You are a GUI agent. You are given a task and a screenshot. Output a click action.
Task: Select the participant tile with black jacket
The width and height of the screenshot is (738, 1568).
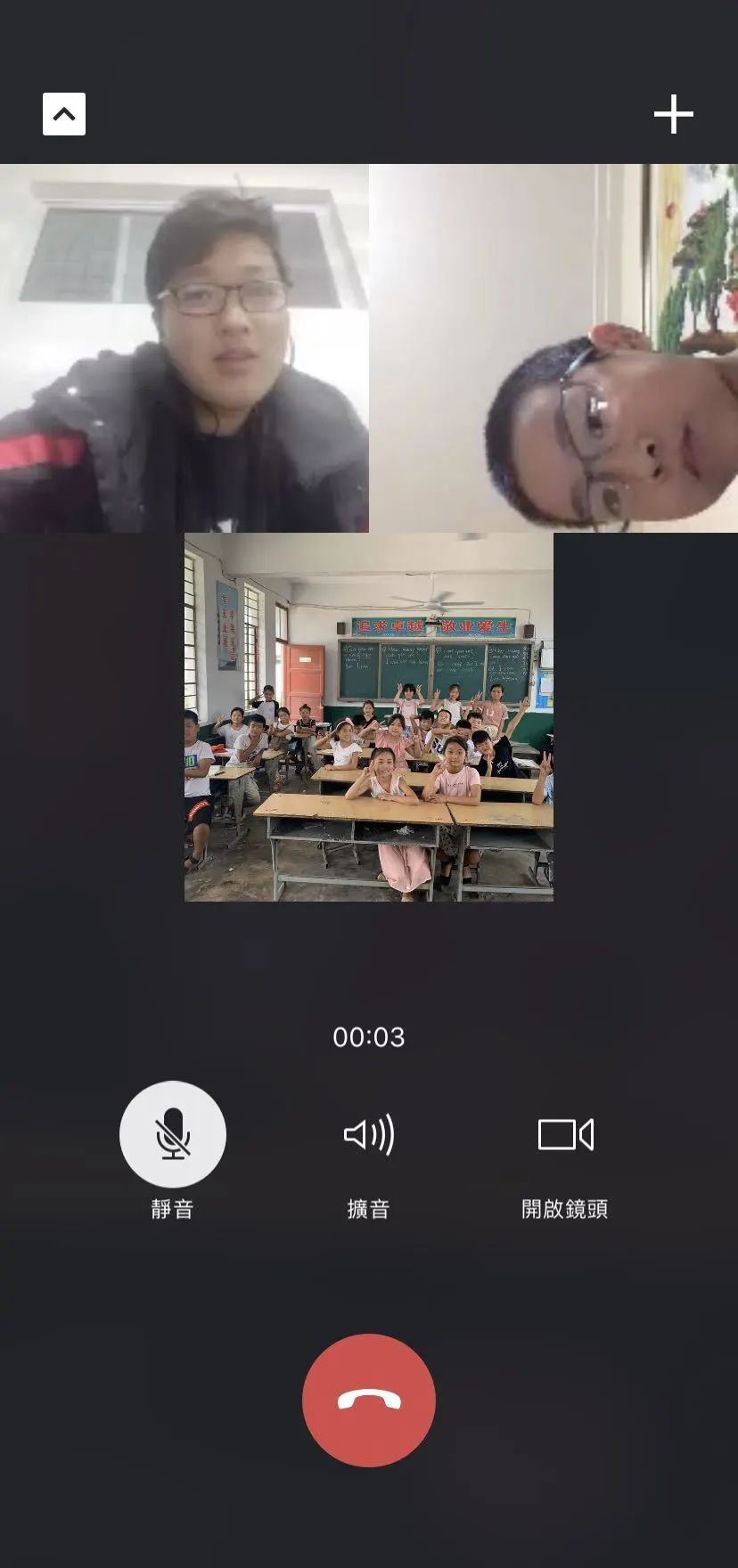(184, 348)
